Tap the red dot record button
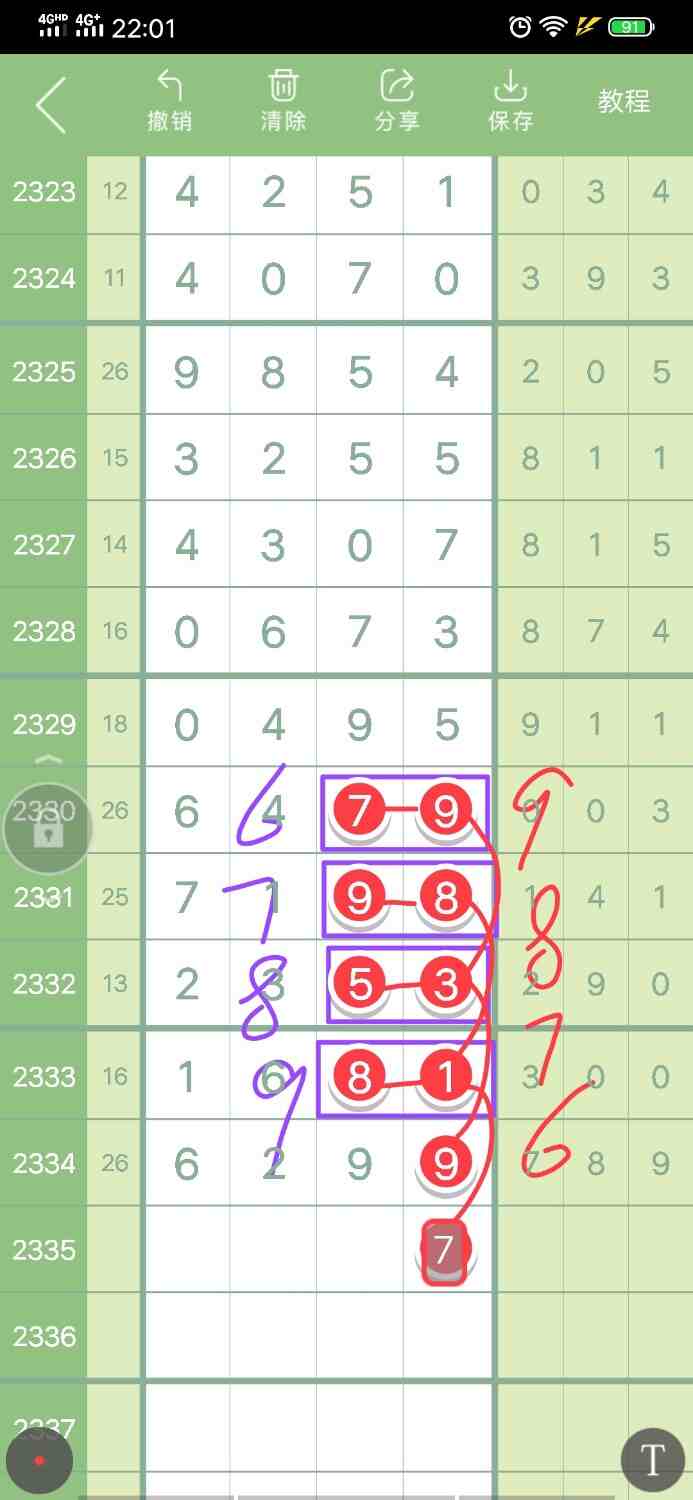This screenshot has height=1500, width=693. point(39,1461)
